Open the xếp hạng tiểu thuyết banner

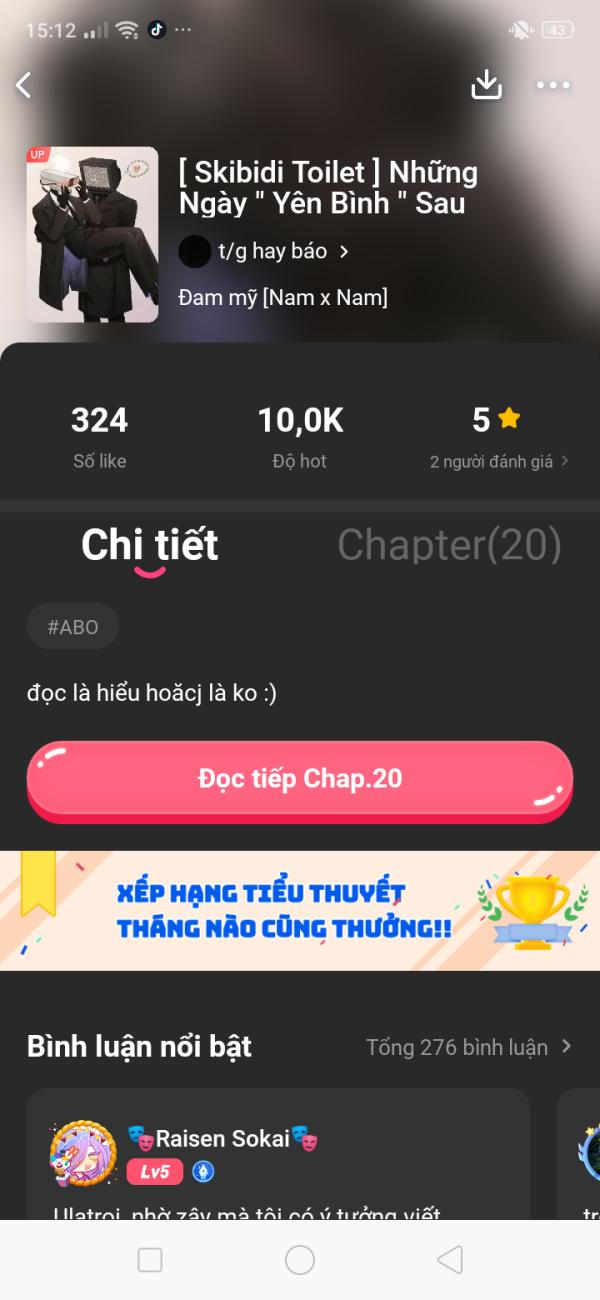300,910
